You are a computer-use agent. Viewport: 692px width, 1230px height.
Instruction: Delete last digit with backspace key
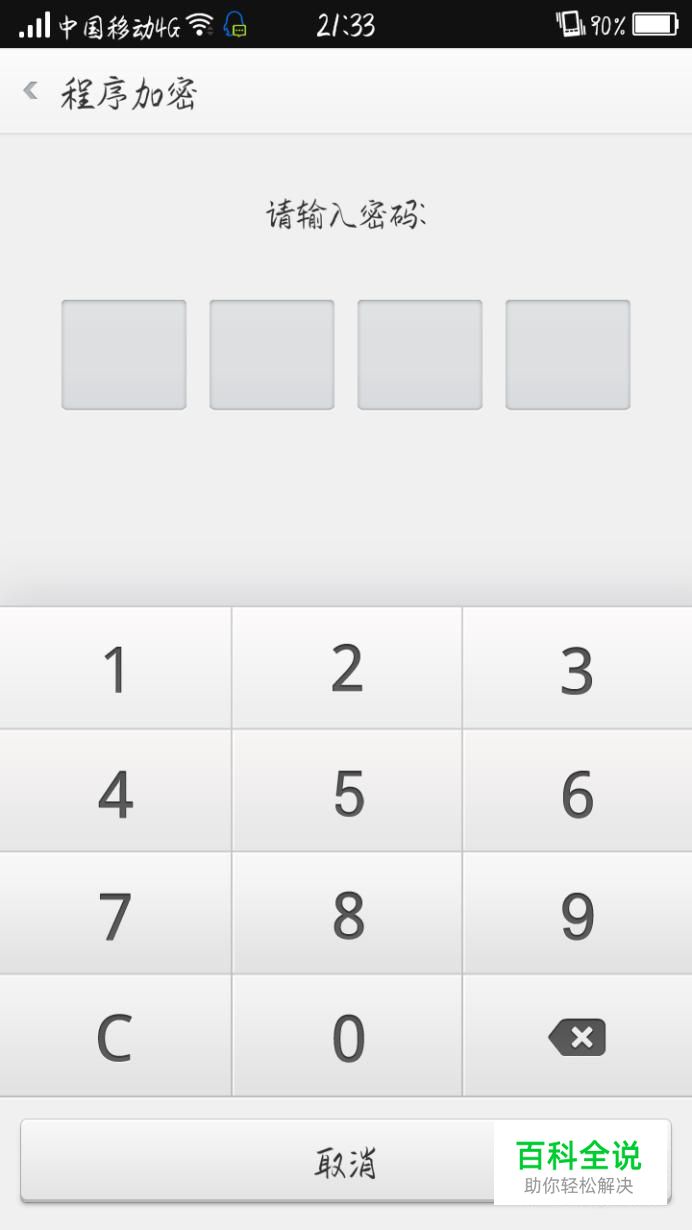point(578,1036)
